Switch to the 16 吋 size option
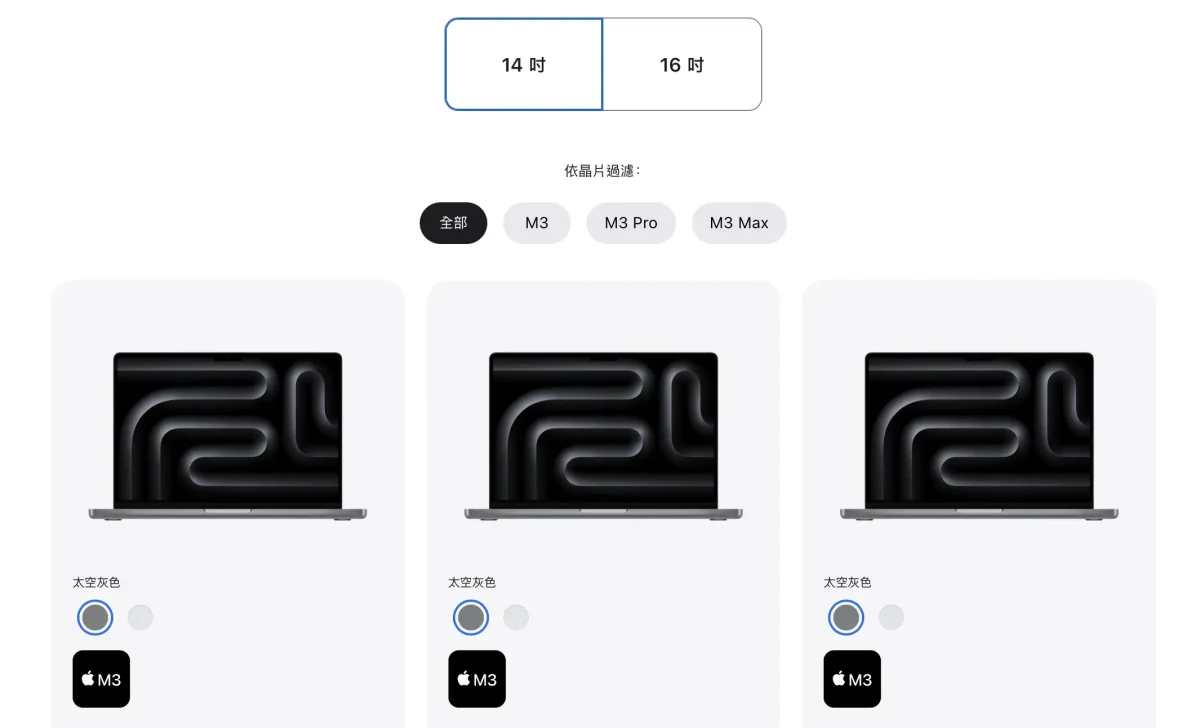Image resolution: width=1200 pixels, height=728 pixels. [682, 65]
